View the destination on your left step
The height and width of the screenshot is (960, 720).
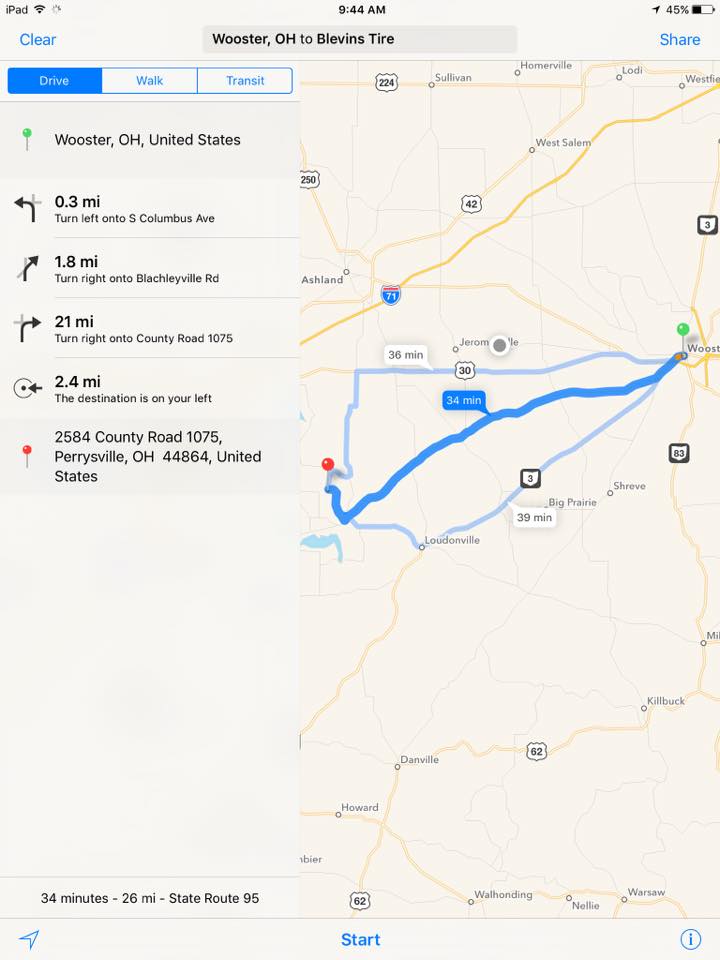click(x=150, y=388)
